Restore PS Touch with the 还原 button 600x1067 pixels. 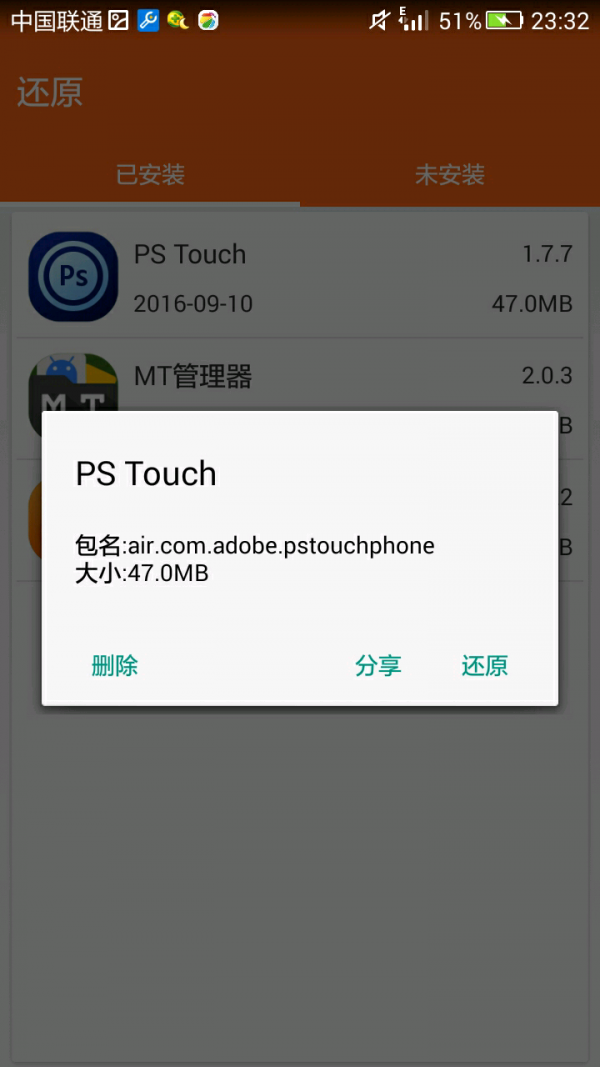point(485,666)
